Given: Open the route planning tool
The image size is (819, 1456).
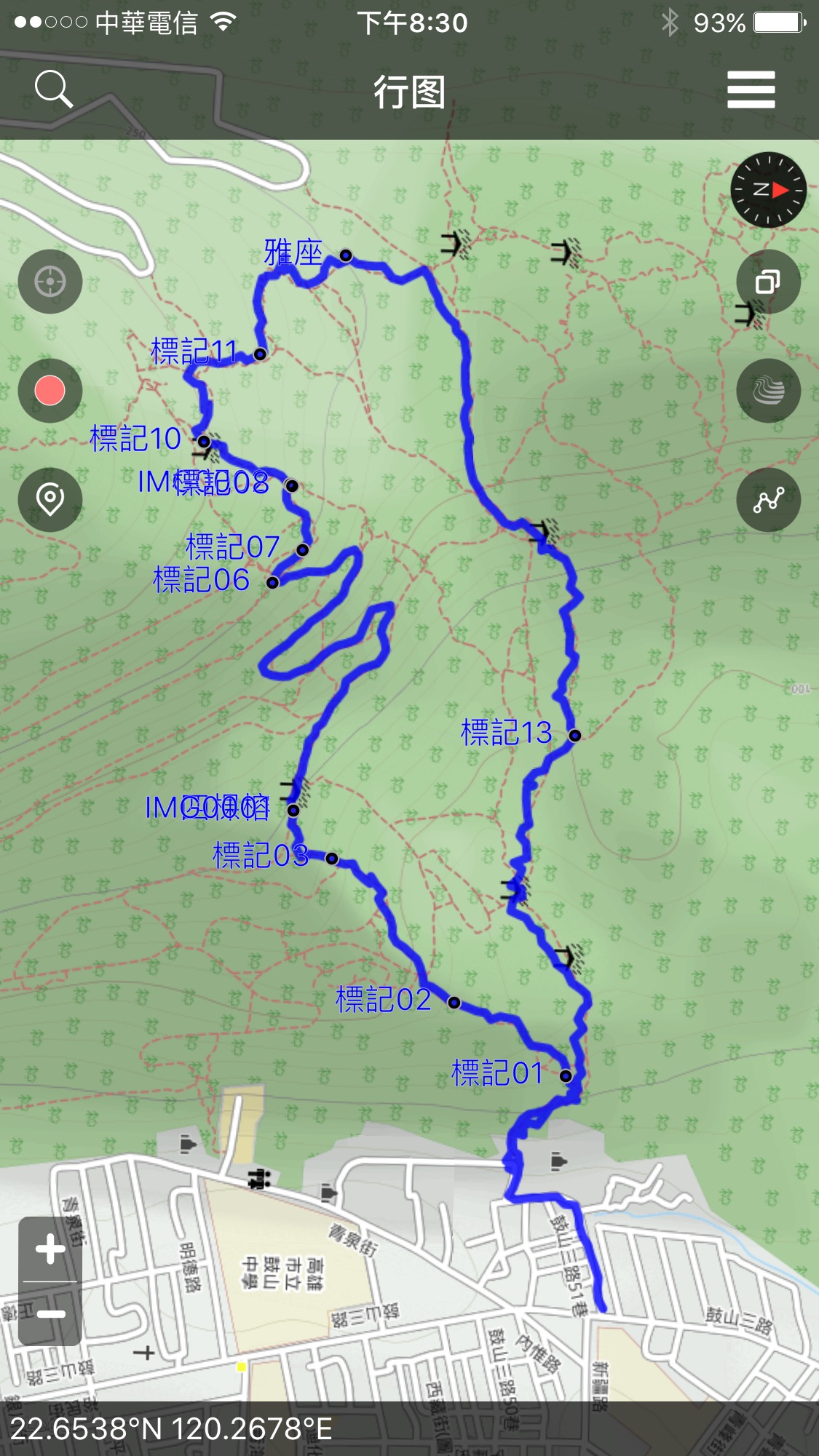Looking at the screenshot, I should pyautogui.click(x=768, y=500).
